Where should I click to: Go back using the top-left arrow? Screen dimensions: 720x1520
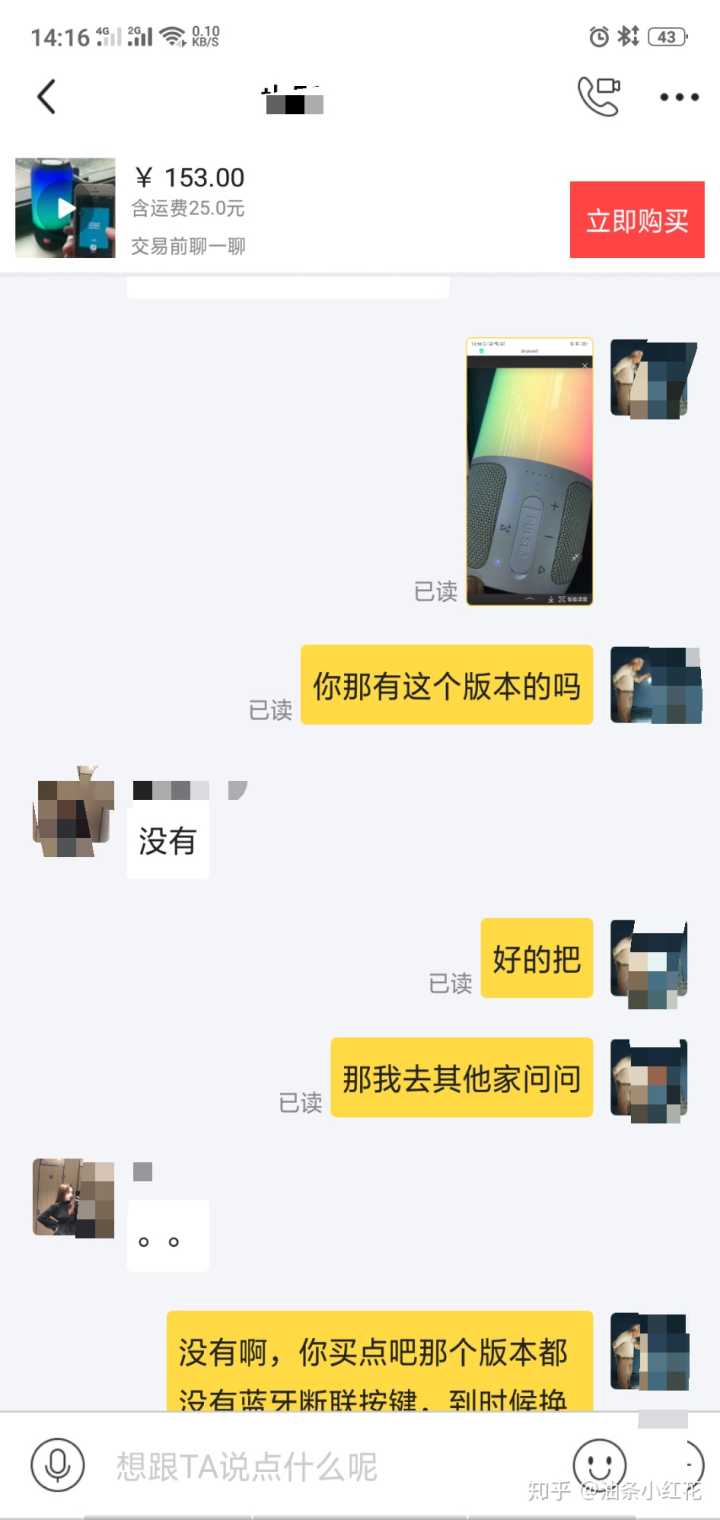coord(46,97)
